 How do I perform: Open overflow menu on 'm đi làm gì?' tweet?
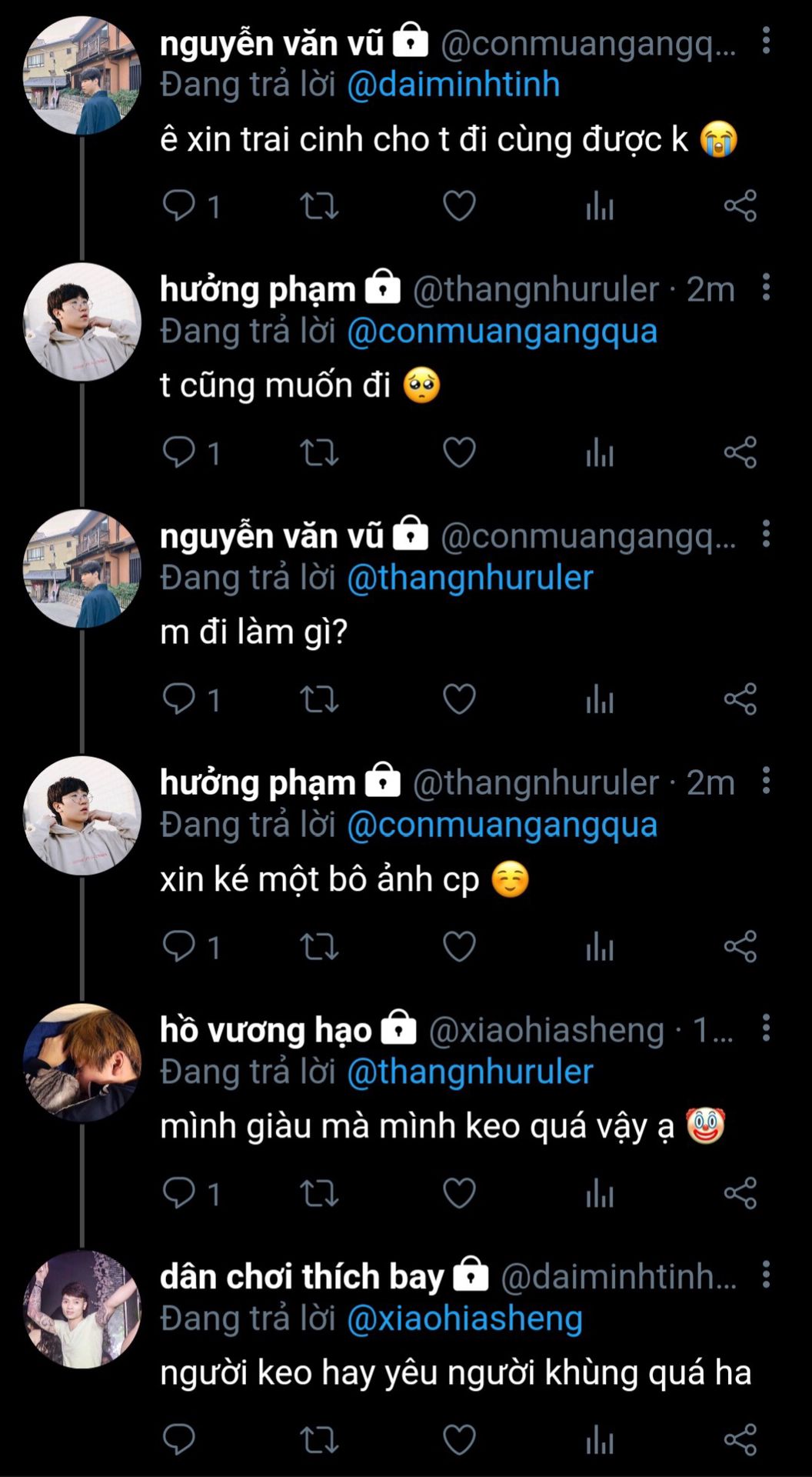(x=766, y=534)
